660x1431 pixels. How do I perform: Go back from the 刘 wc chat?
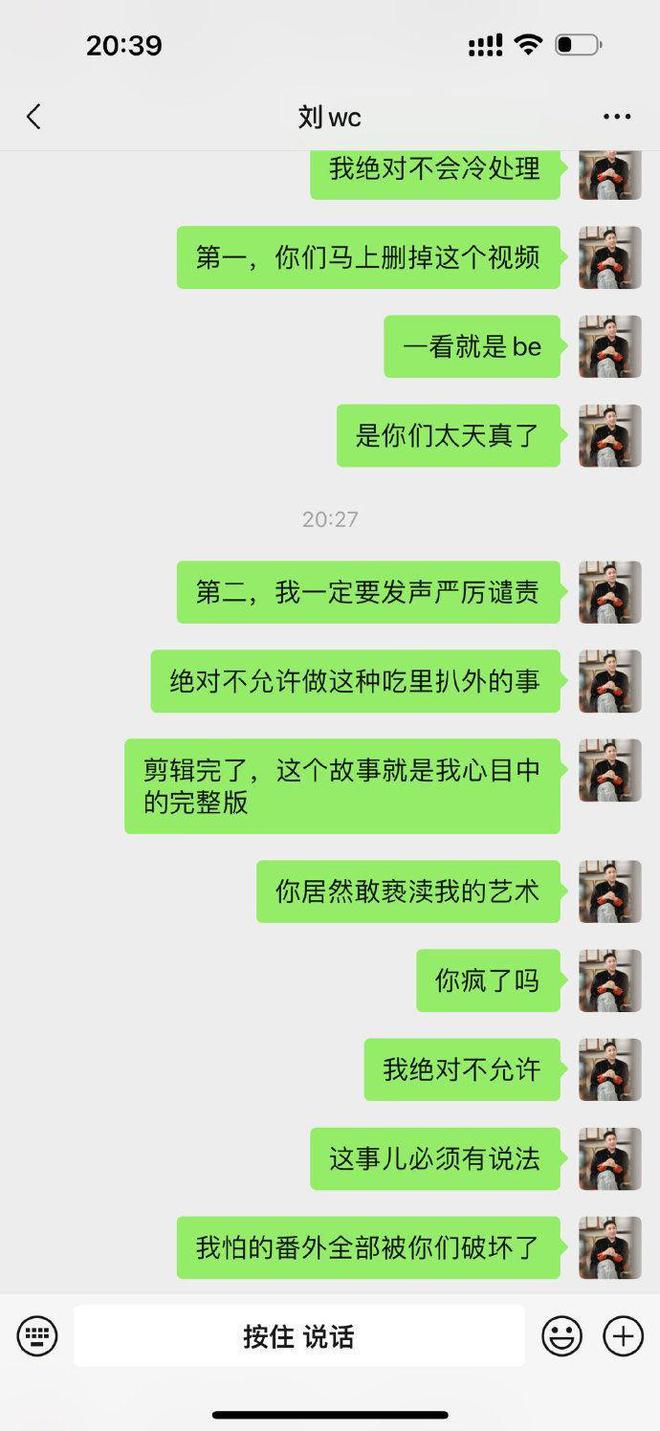point(34,117)
